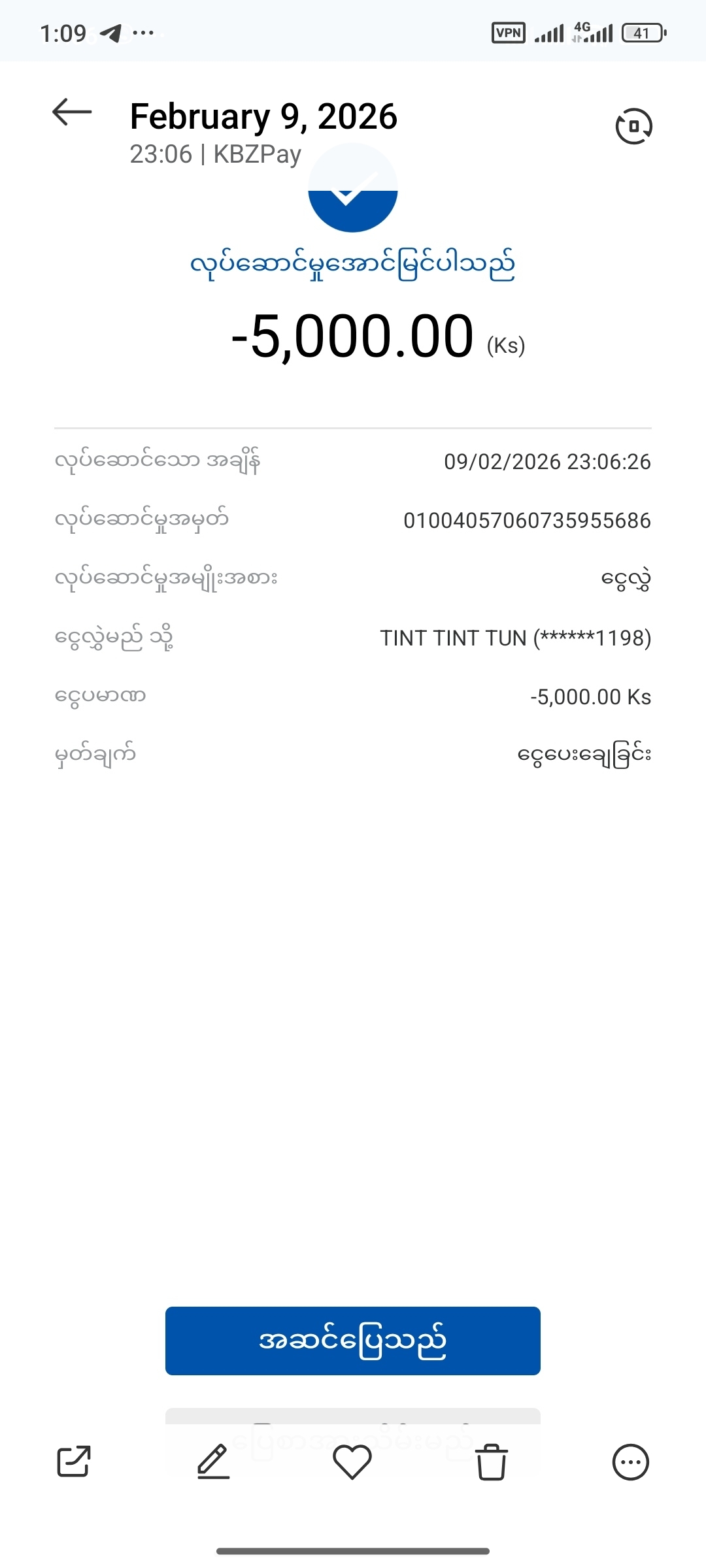Open the more options menu

[x=630, y=1462]
